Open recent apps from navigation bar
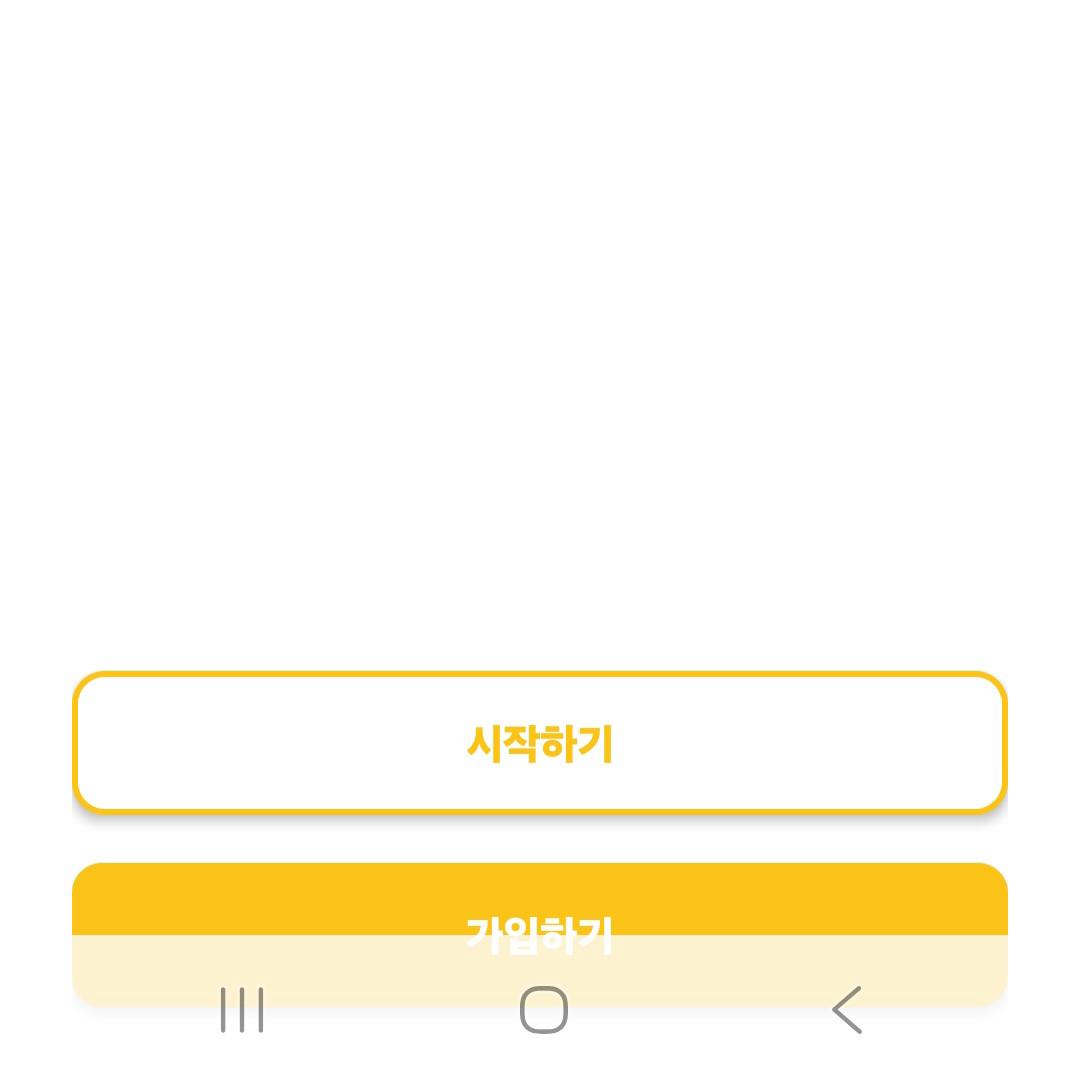This screenshot has width=1080, height=1079. click(x=242, y=1010)
